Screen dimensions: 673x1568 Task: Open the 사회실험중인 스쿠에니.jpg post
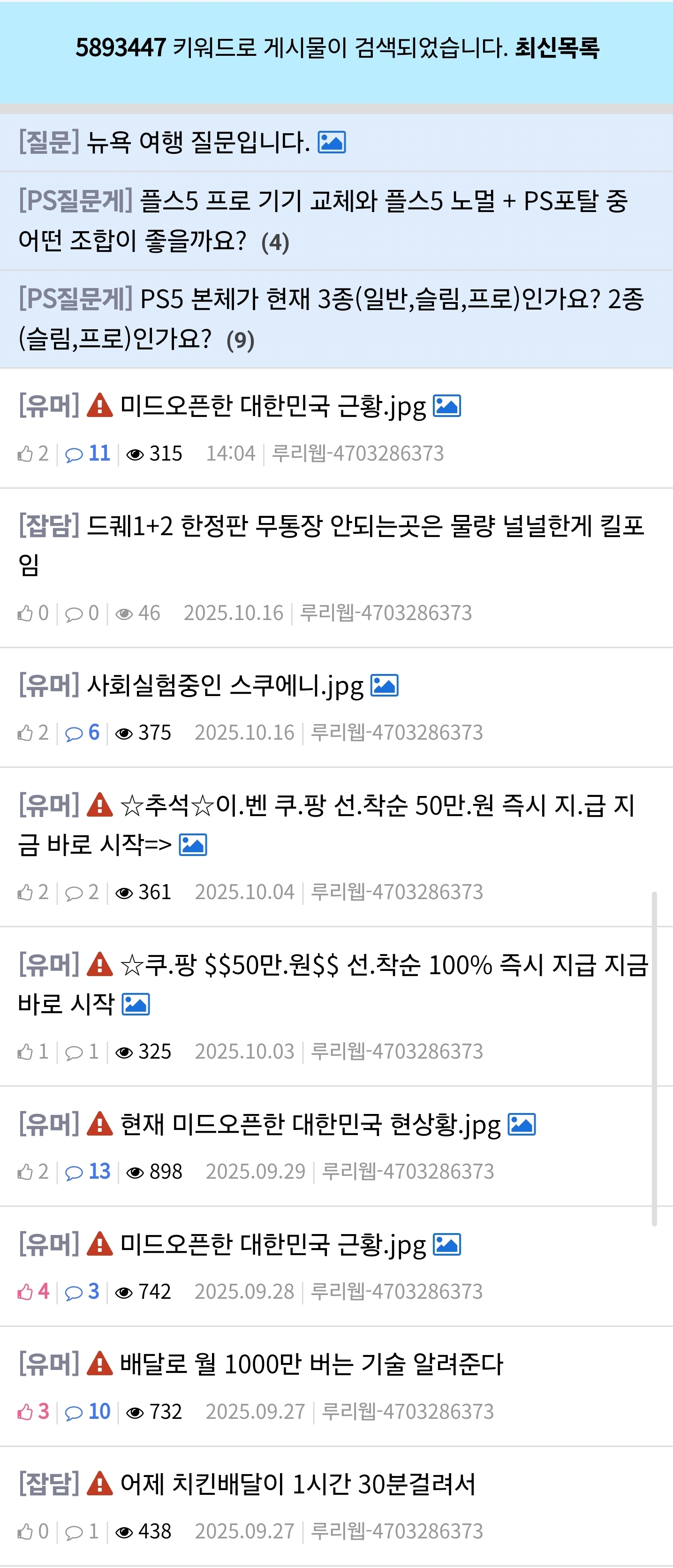225,686
